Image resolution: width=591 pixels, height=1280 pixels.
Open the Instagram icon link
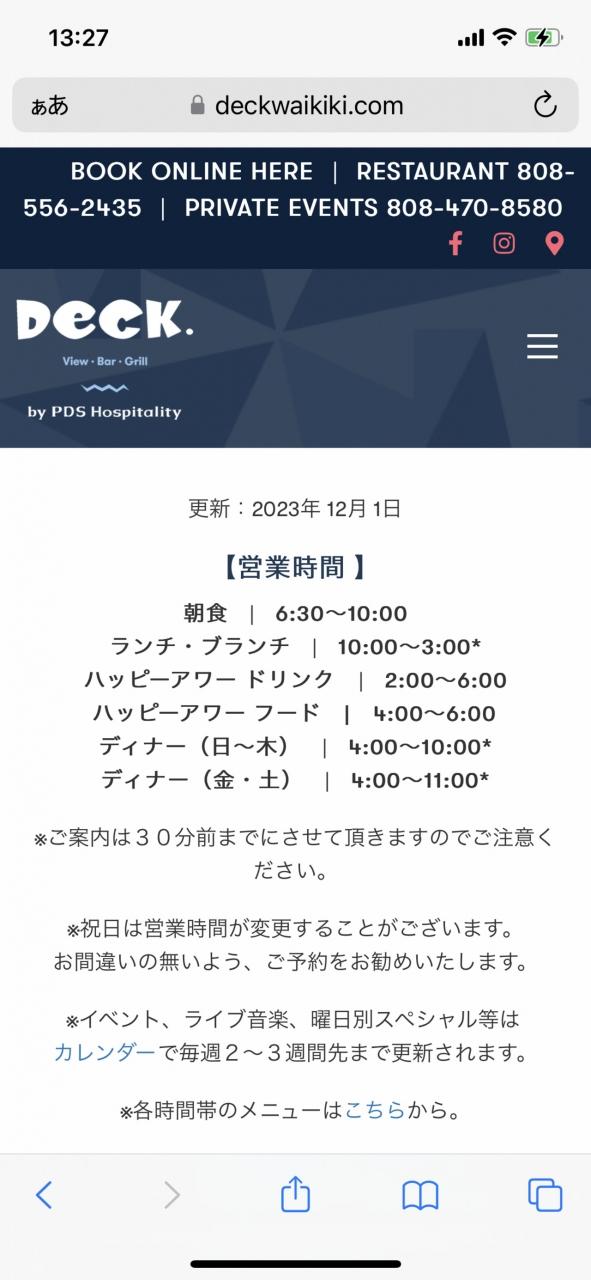505,243
